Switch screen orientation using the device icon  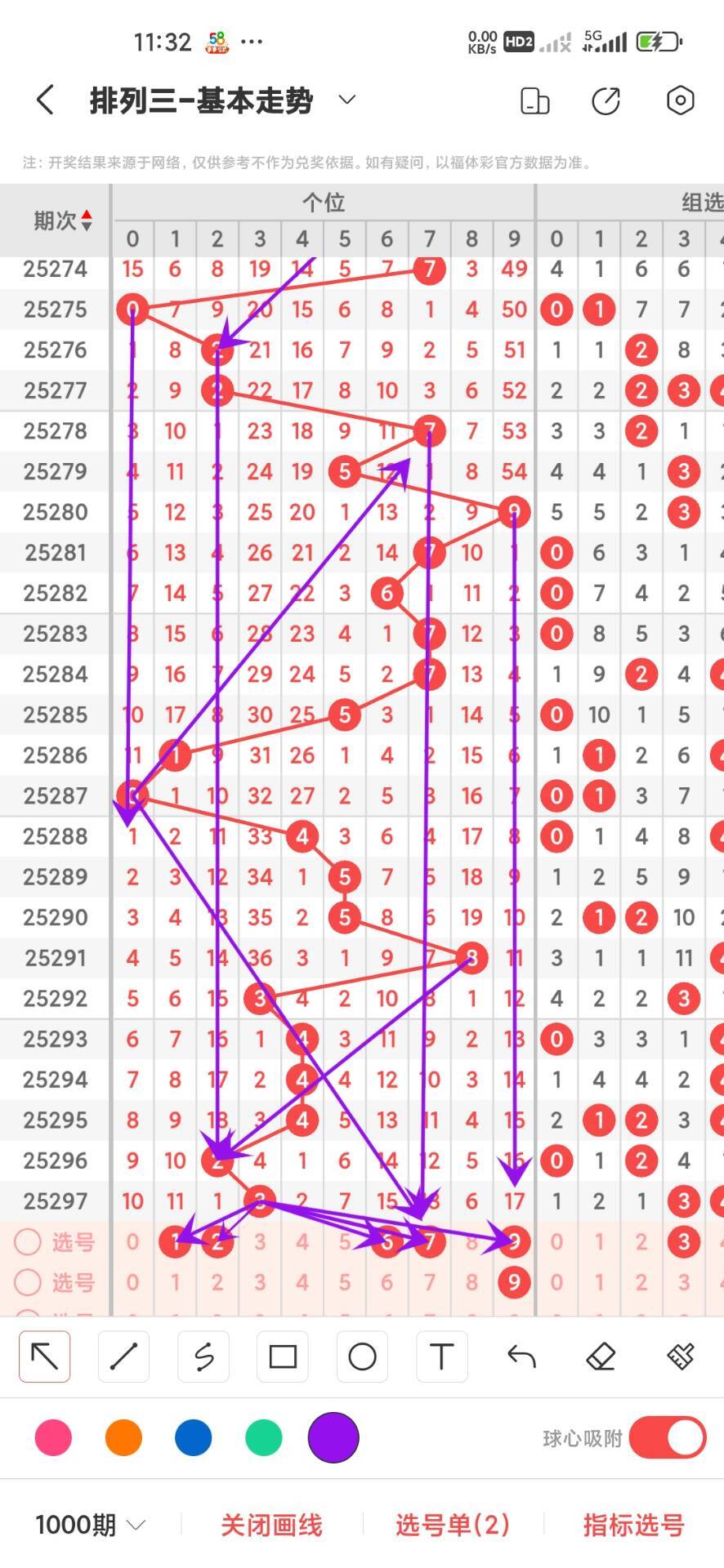click(x=534, y=100)
